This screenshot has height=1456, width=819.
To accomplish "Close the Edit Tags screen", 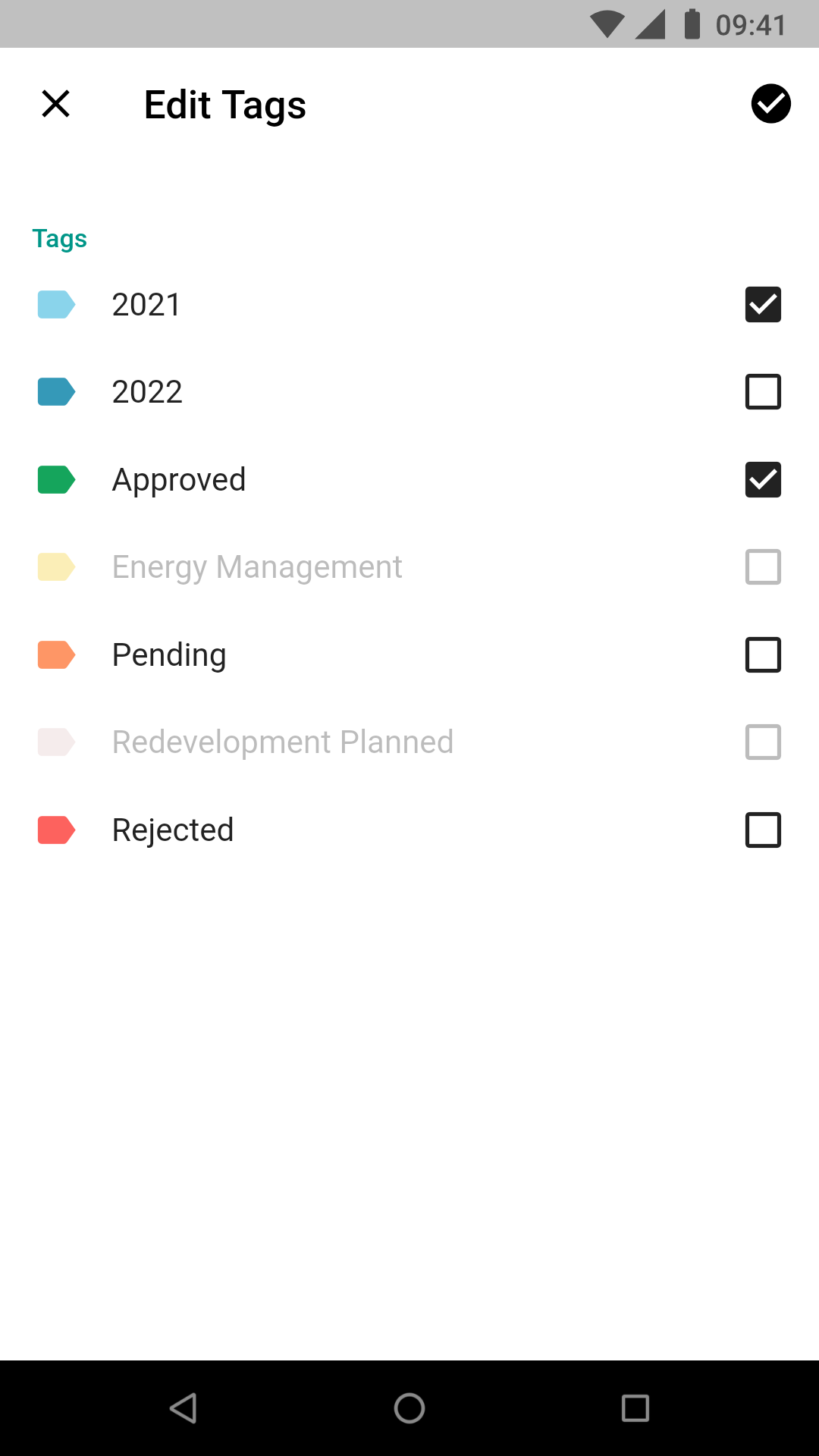I will pyautogui.click(x=55, y=104).
